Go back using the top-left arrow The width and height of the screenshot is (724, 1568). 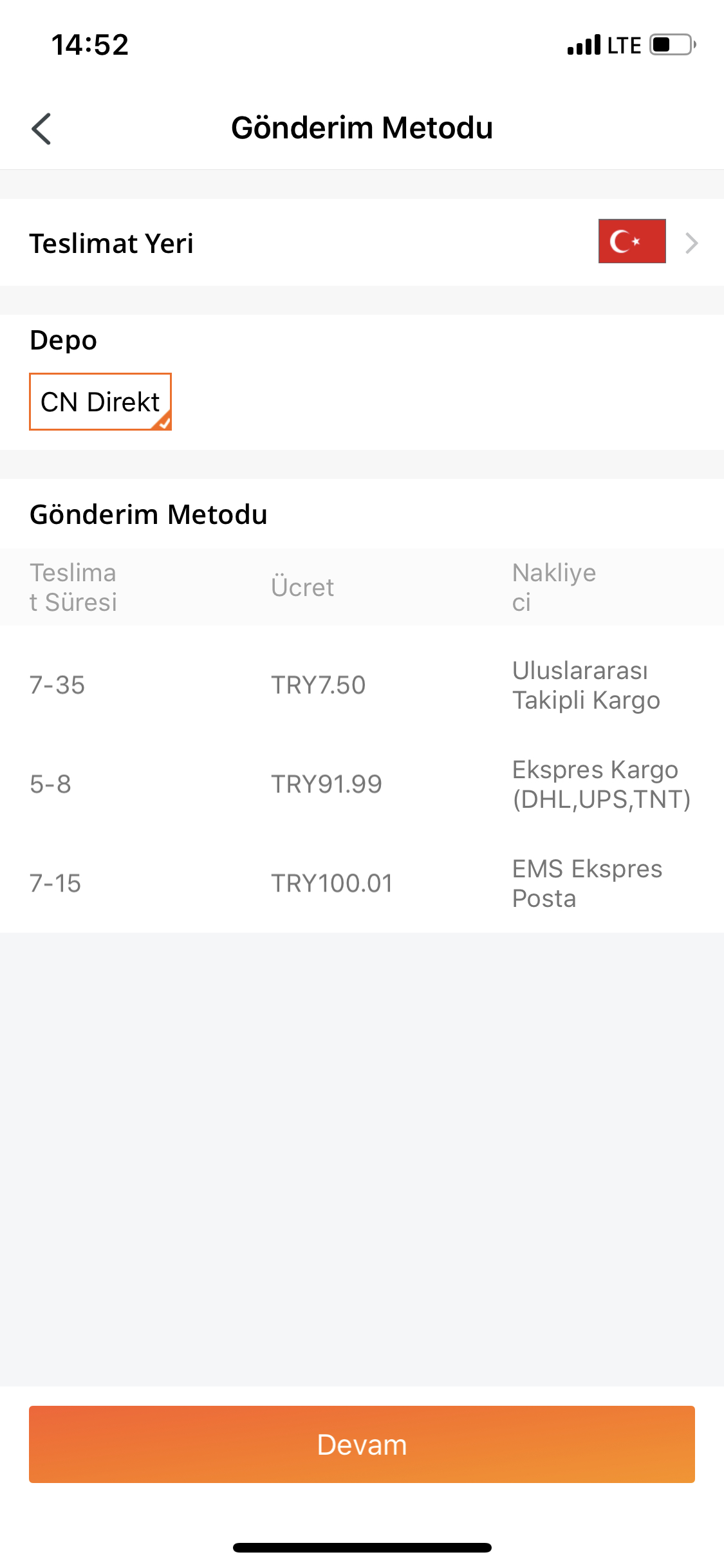pyautogui.click(x=41, y=129)
